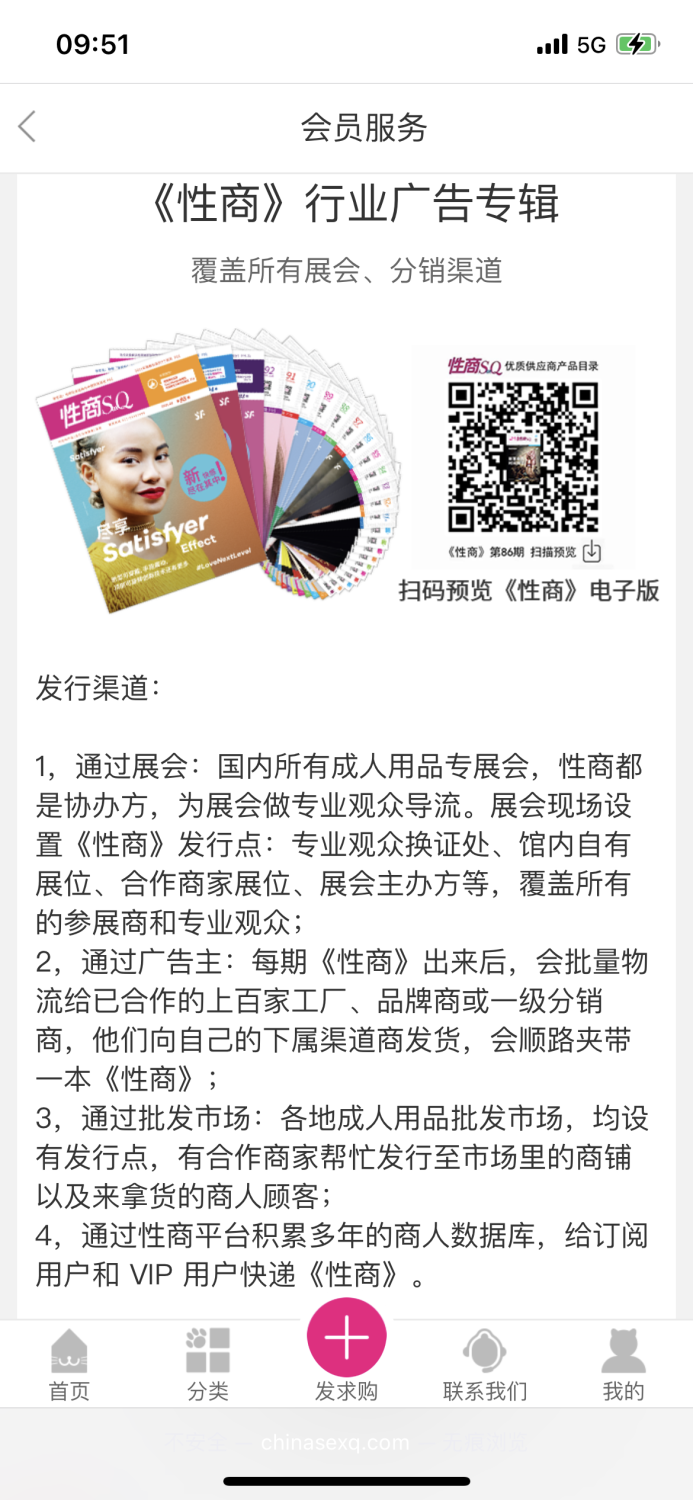Tap the 发求购 plus button

click(346, 1338)
